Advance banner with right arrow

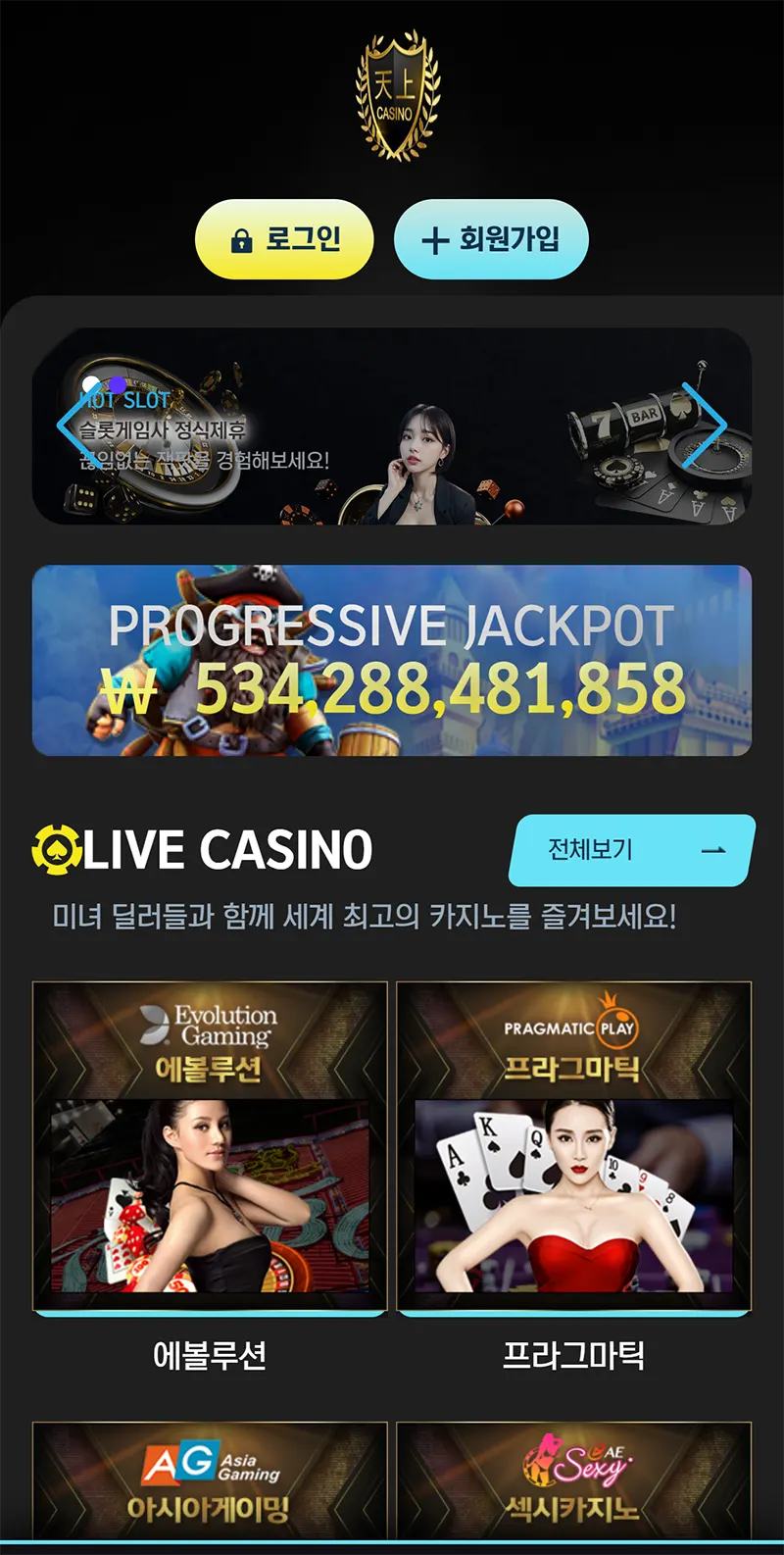tap(709, 426)
